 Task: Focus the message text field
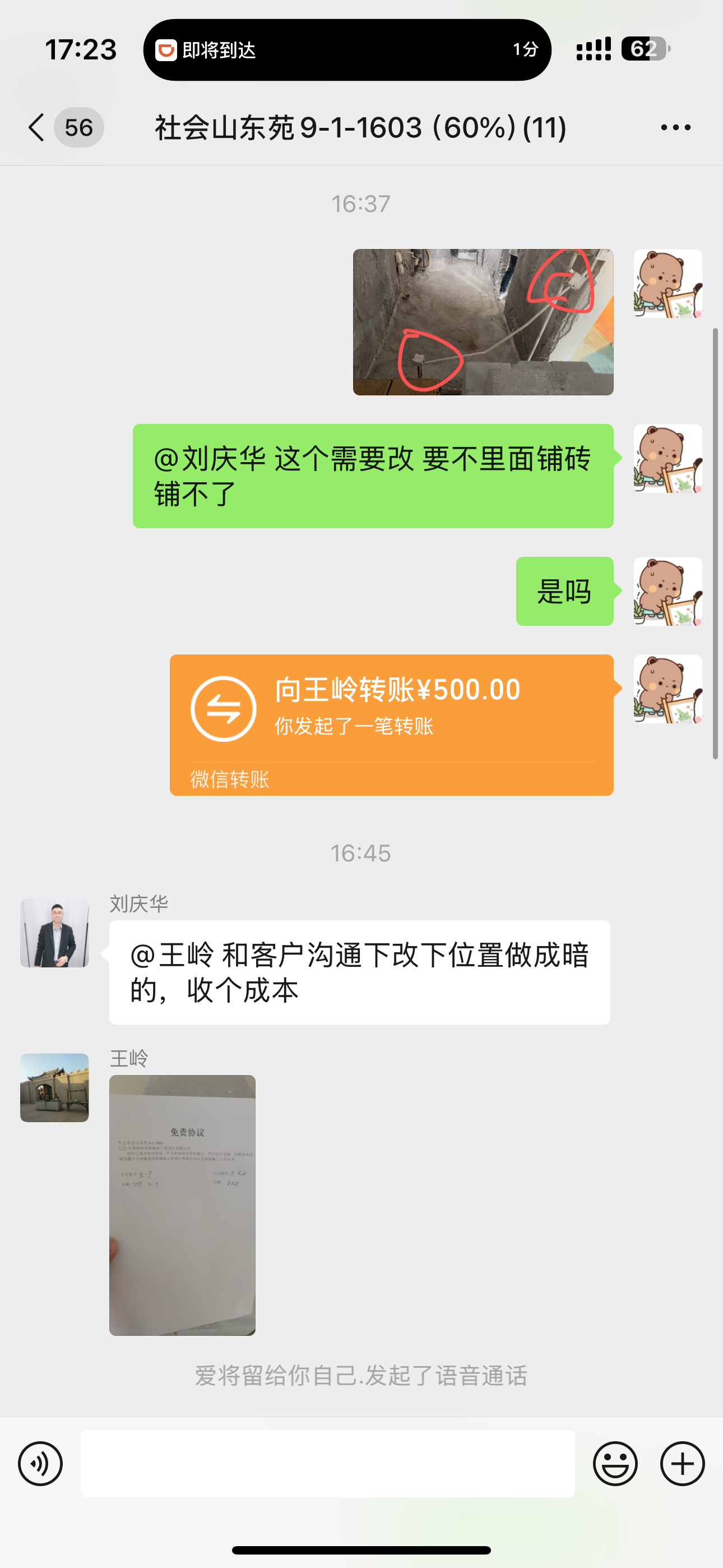tap(327, 1463)
